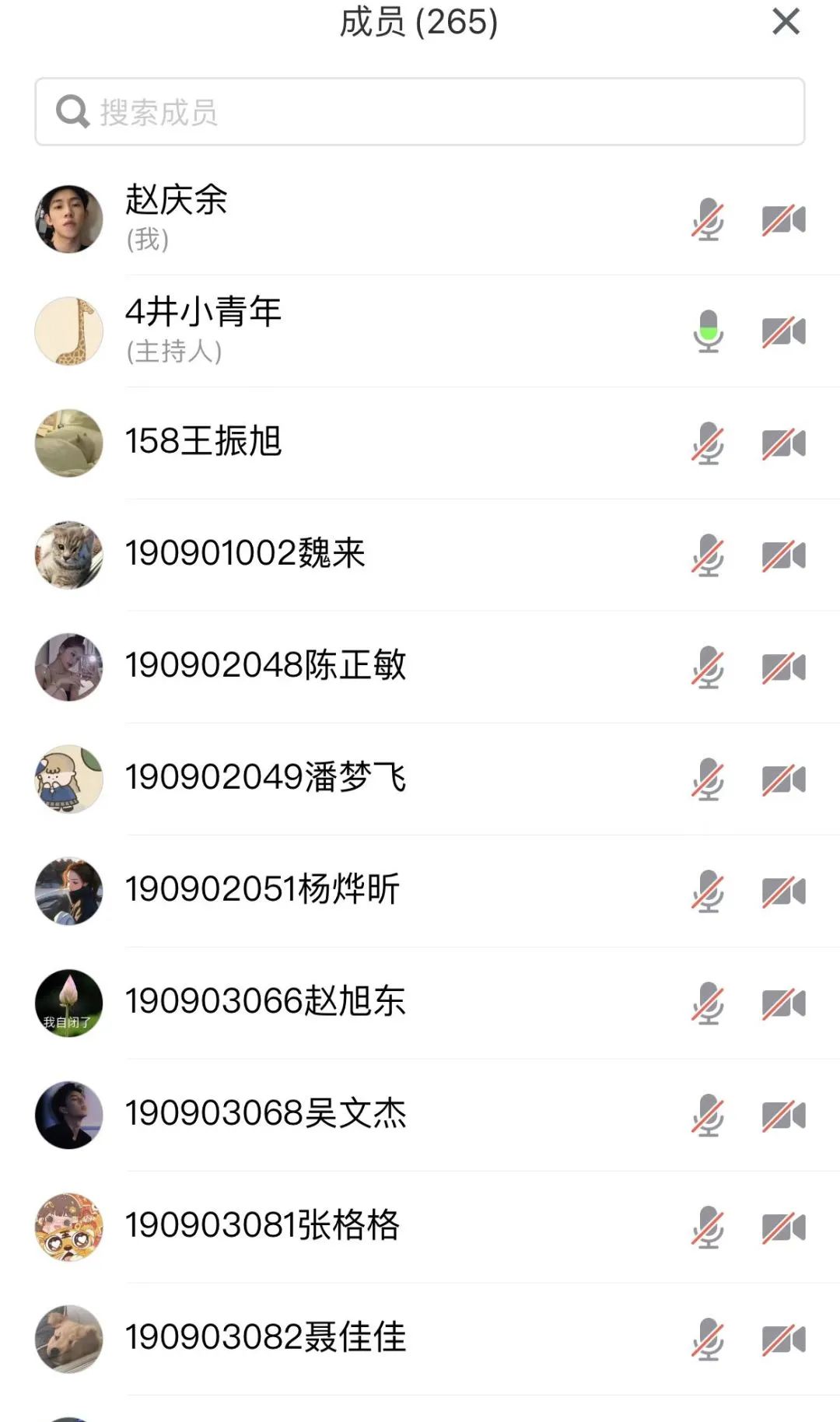Tap the camera icon beside 赵庆余
The height and width of the screenshot is (1422, 840).
pyautogui.click(x=783, y=220)
